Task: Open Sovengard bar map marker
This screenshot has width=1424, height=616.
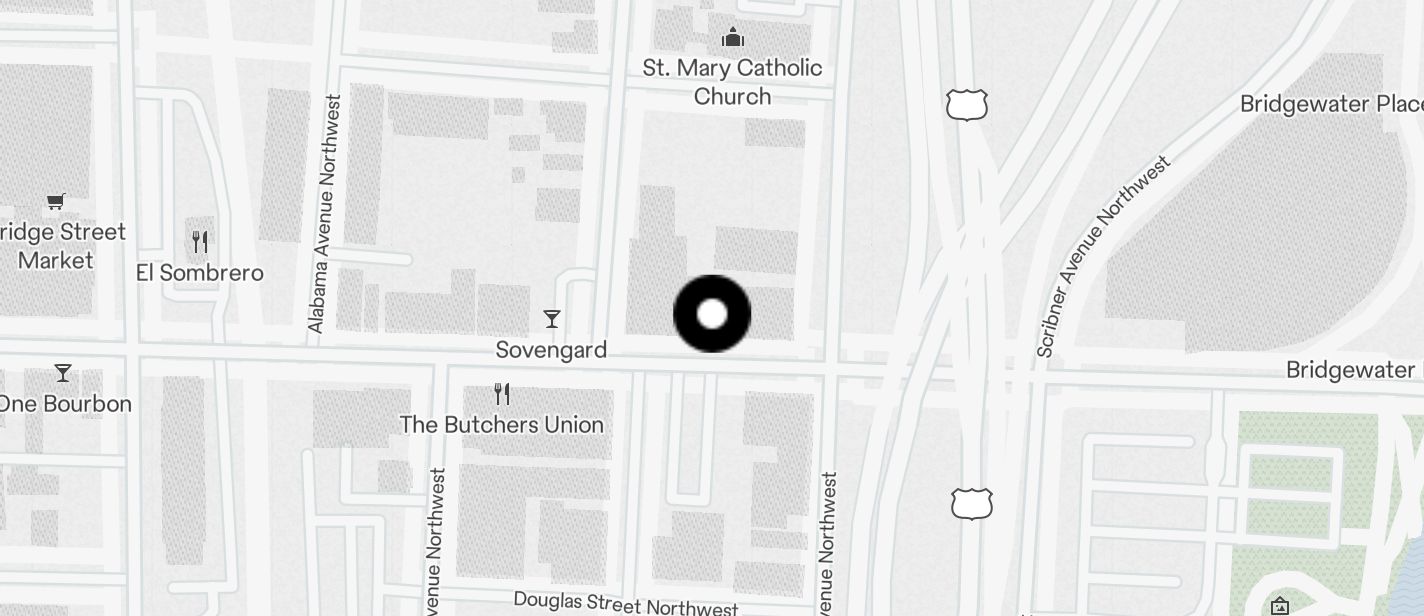Action: point(551,320)
